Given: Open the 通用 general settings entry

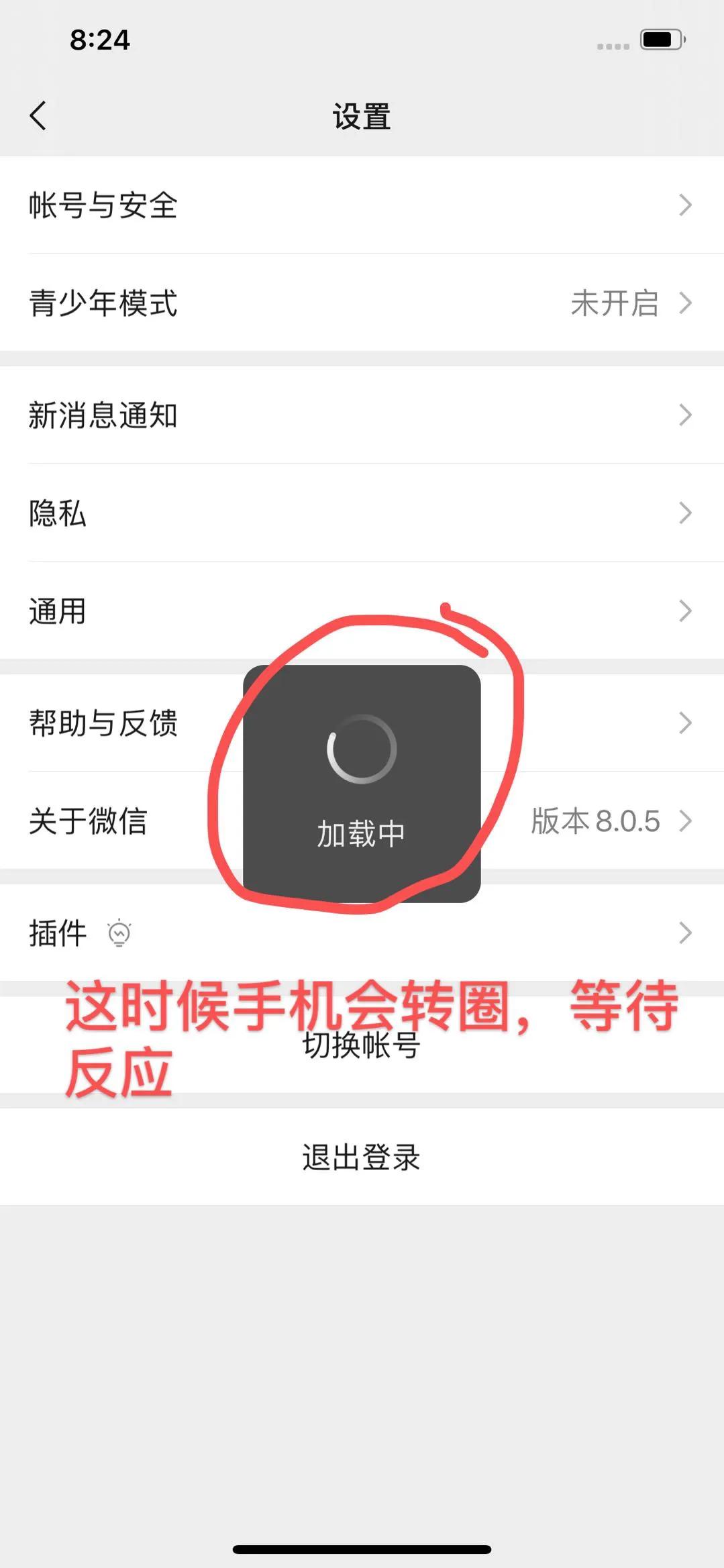Looking at the screenshot, I should click(134, 611).
